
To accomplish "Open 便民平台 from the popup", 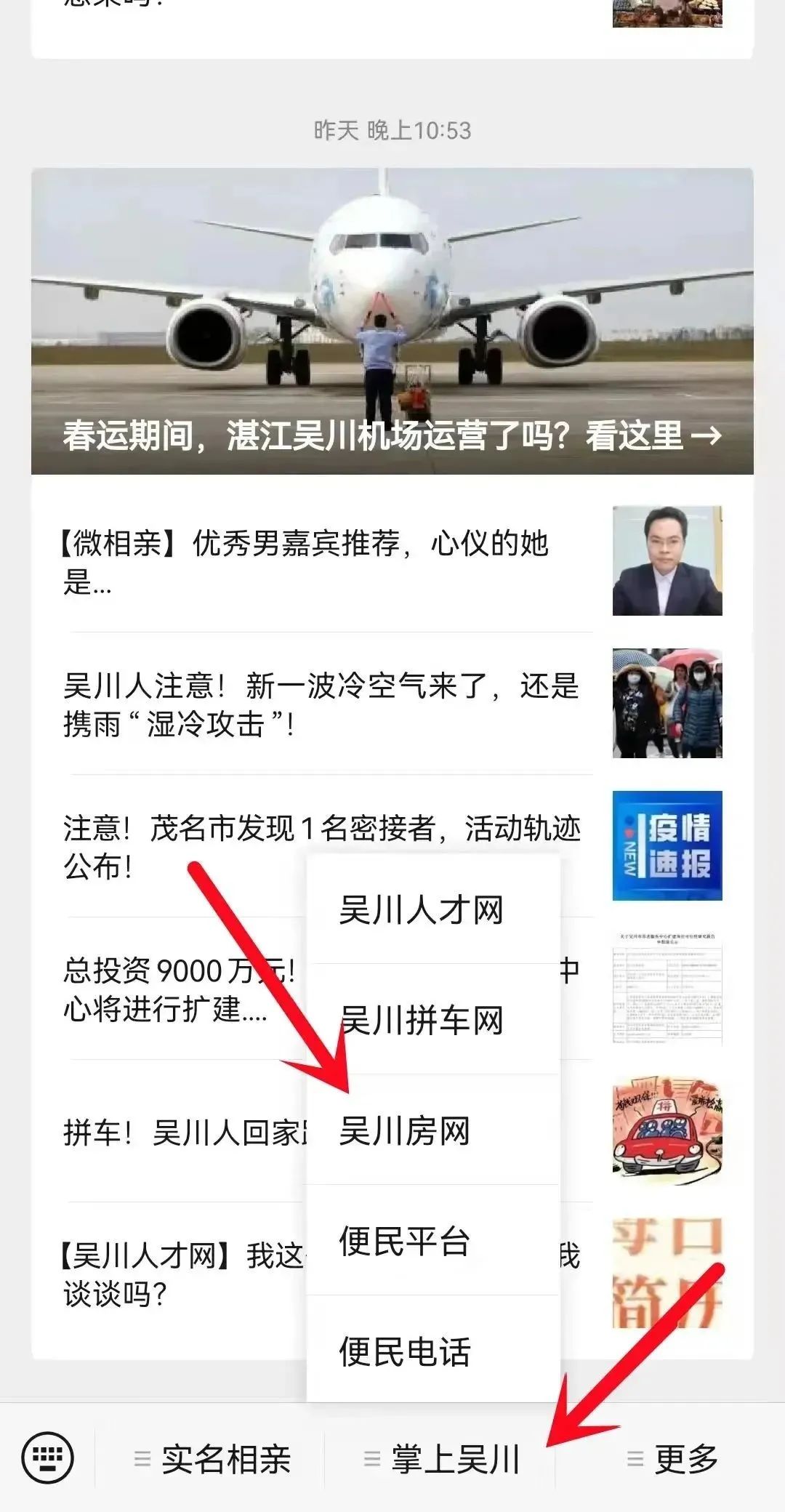I will 433,1240.
